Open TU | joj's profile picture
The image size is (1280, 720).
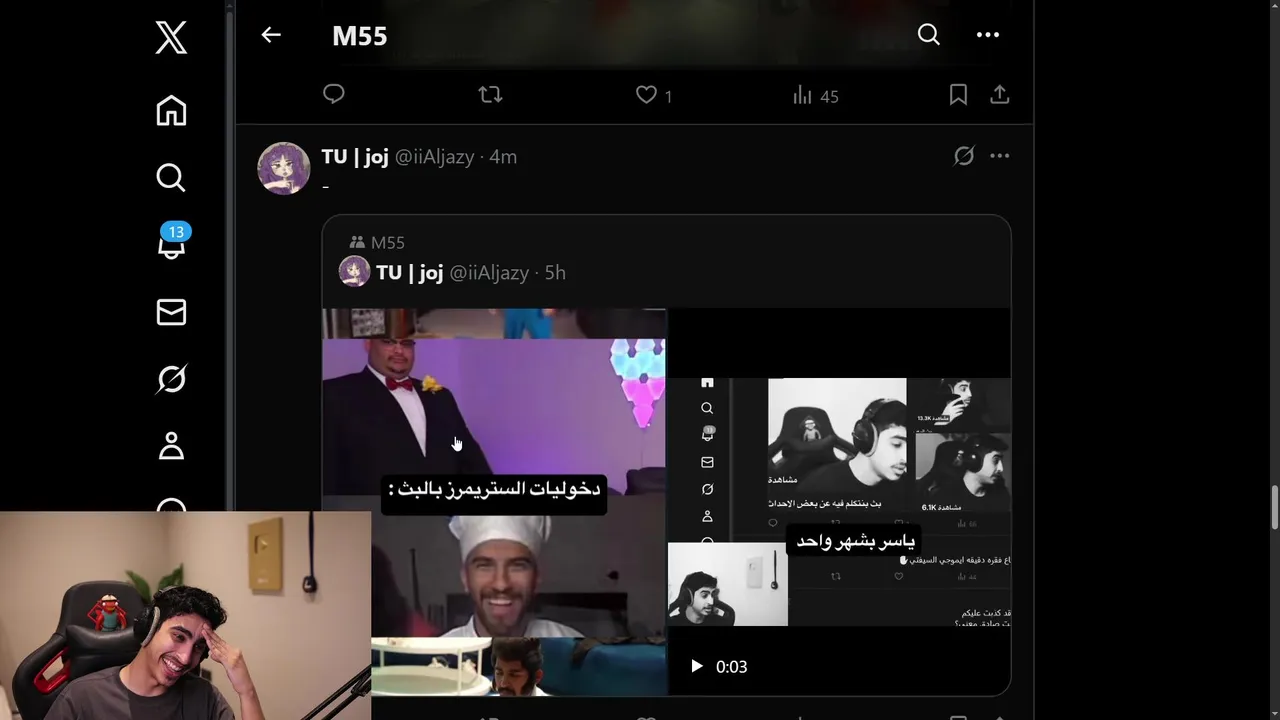[x=284, y=168]
